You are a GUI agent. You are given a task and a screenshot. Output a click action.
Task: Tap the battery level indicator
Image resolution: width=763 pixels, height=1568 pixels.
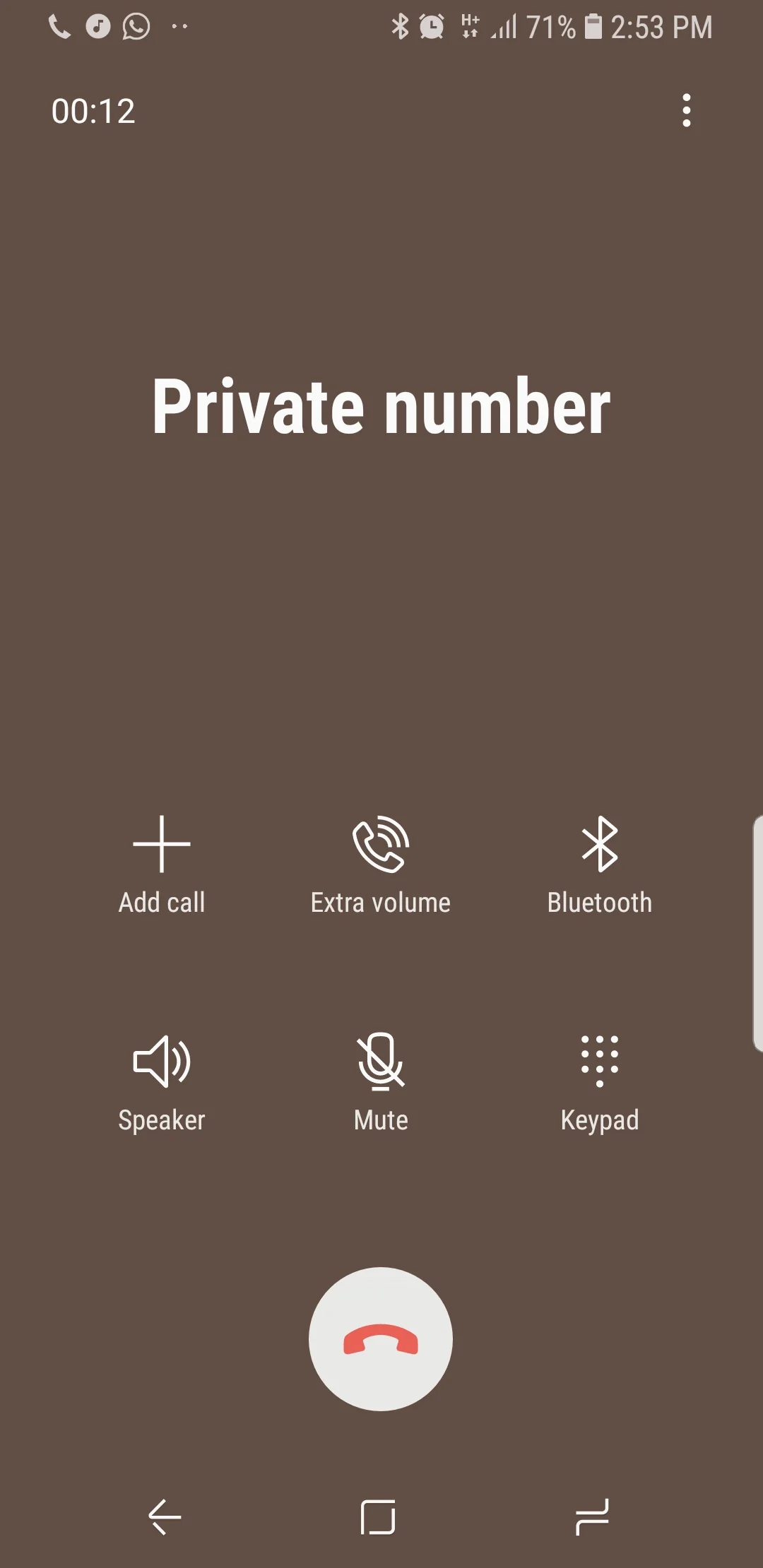click(593, 27)
